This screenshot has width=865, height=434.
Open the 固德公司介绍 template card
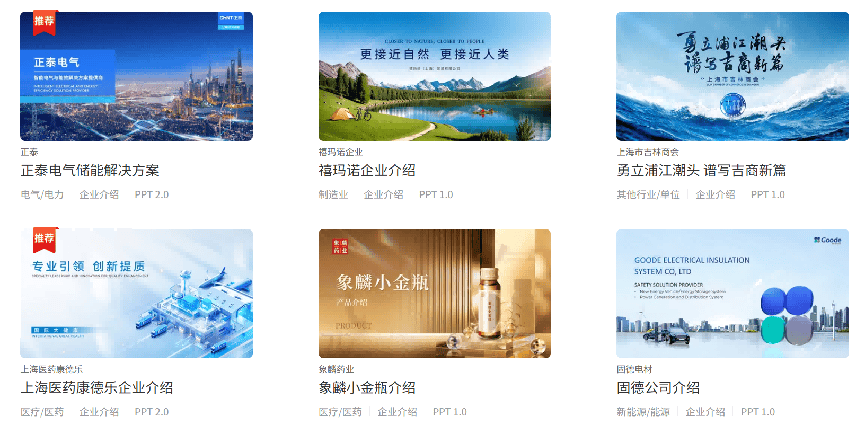point(732,294)
